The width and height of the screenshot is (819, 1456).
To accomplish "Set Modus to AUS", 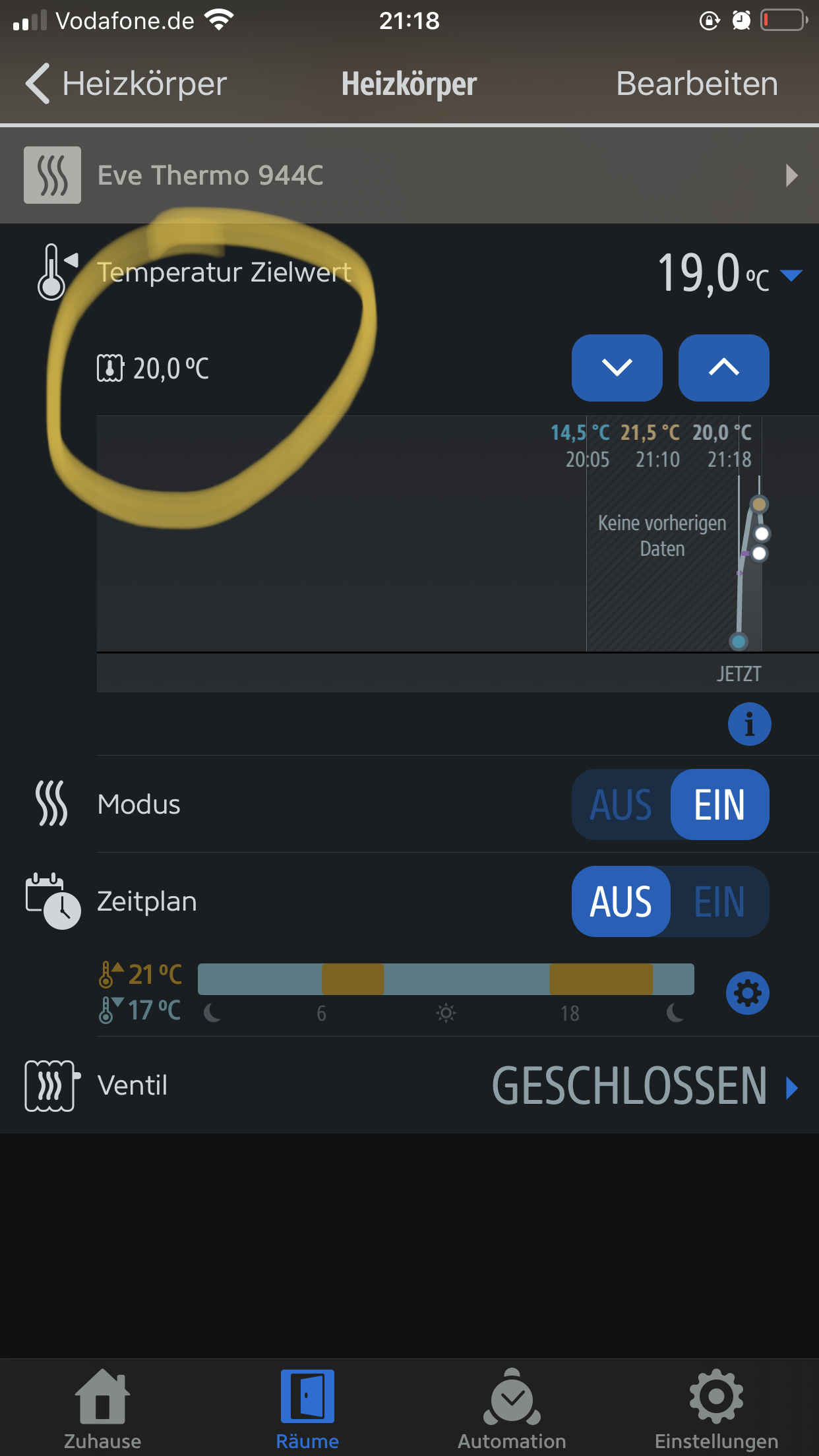I will click(621, 804).
